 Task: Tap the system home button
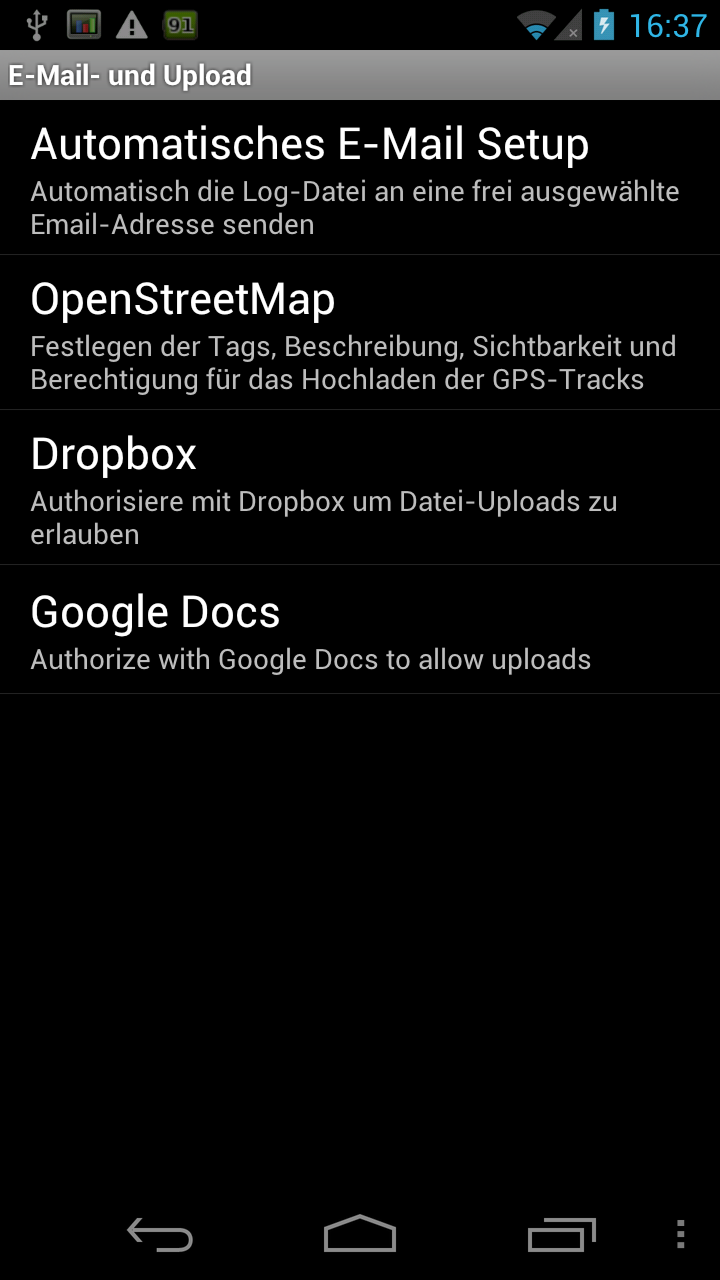click(360, 1235)
